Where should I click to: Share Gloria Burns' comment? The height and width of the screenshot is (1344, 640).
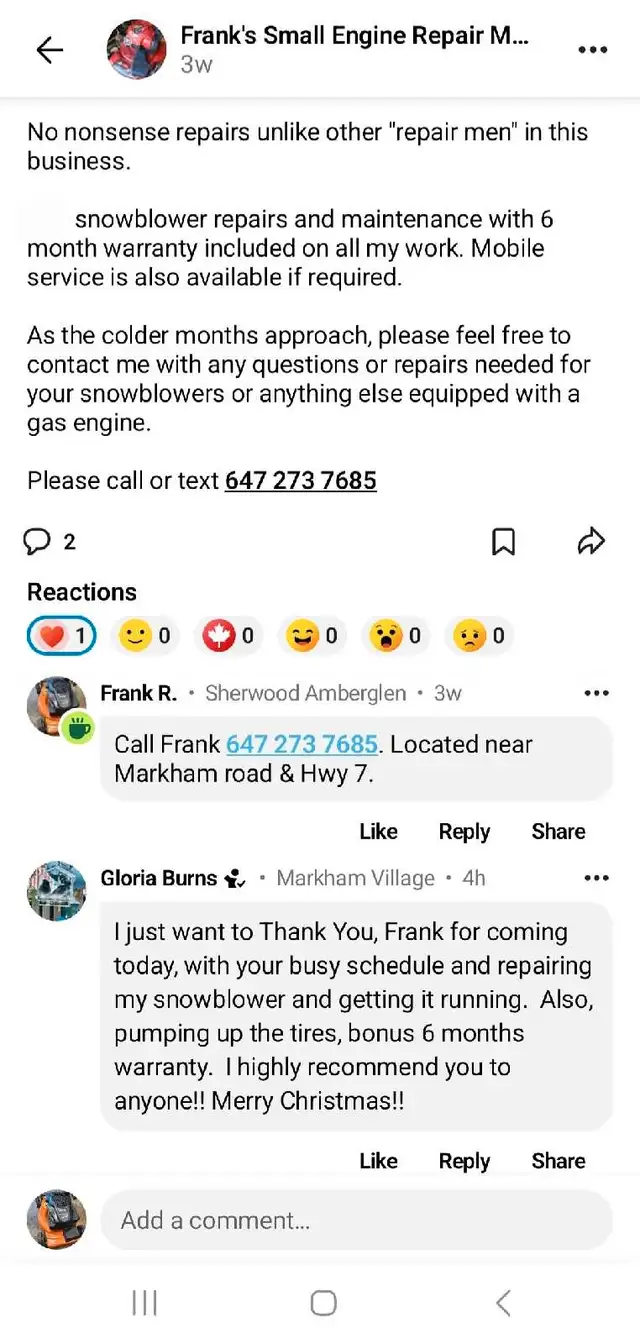click(x=558, y=1161)
